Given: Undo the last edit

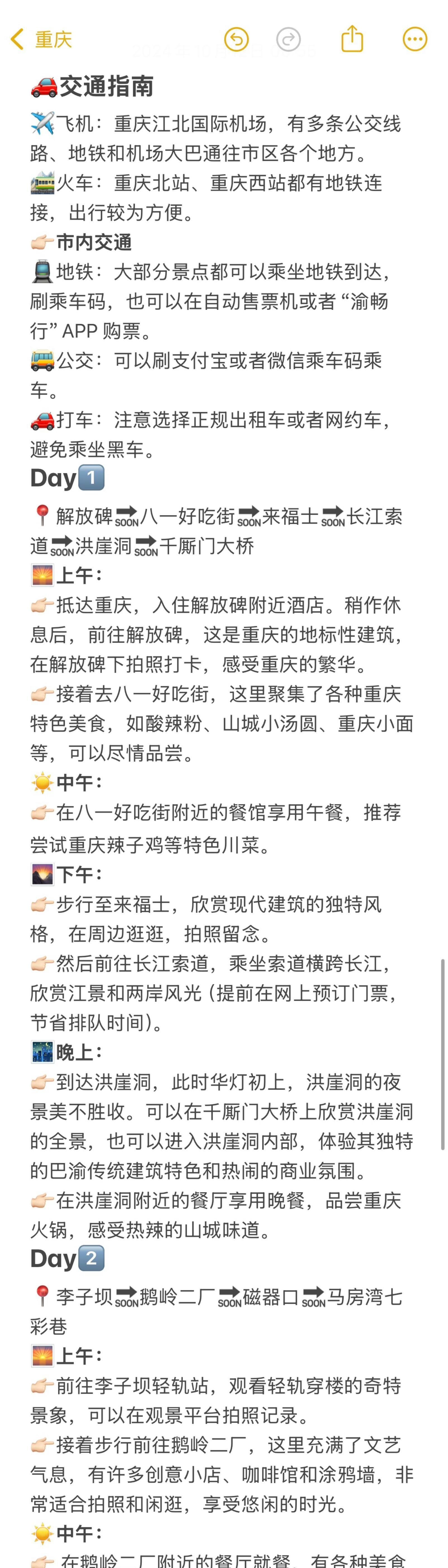Looking at the screenshot, I should (236, 40).
